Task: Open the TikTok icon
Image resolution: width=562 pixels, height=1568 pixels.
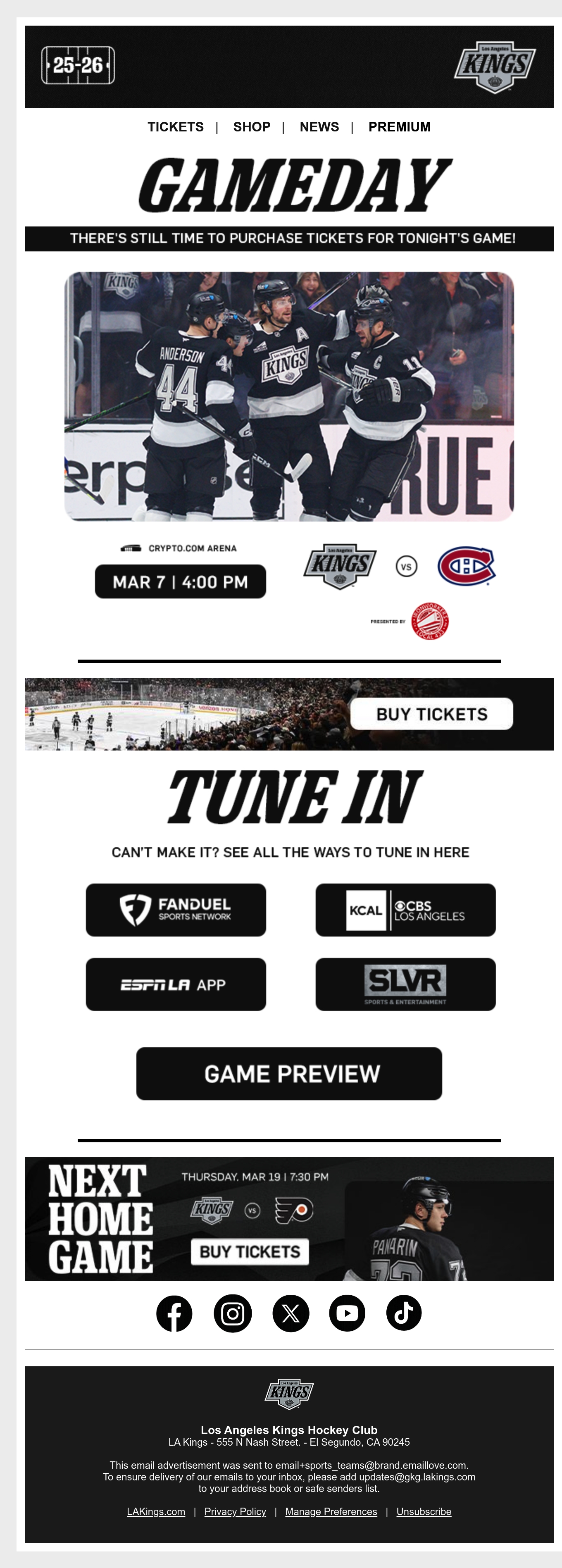Action: [404, 1313]
